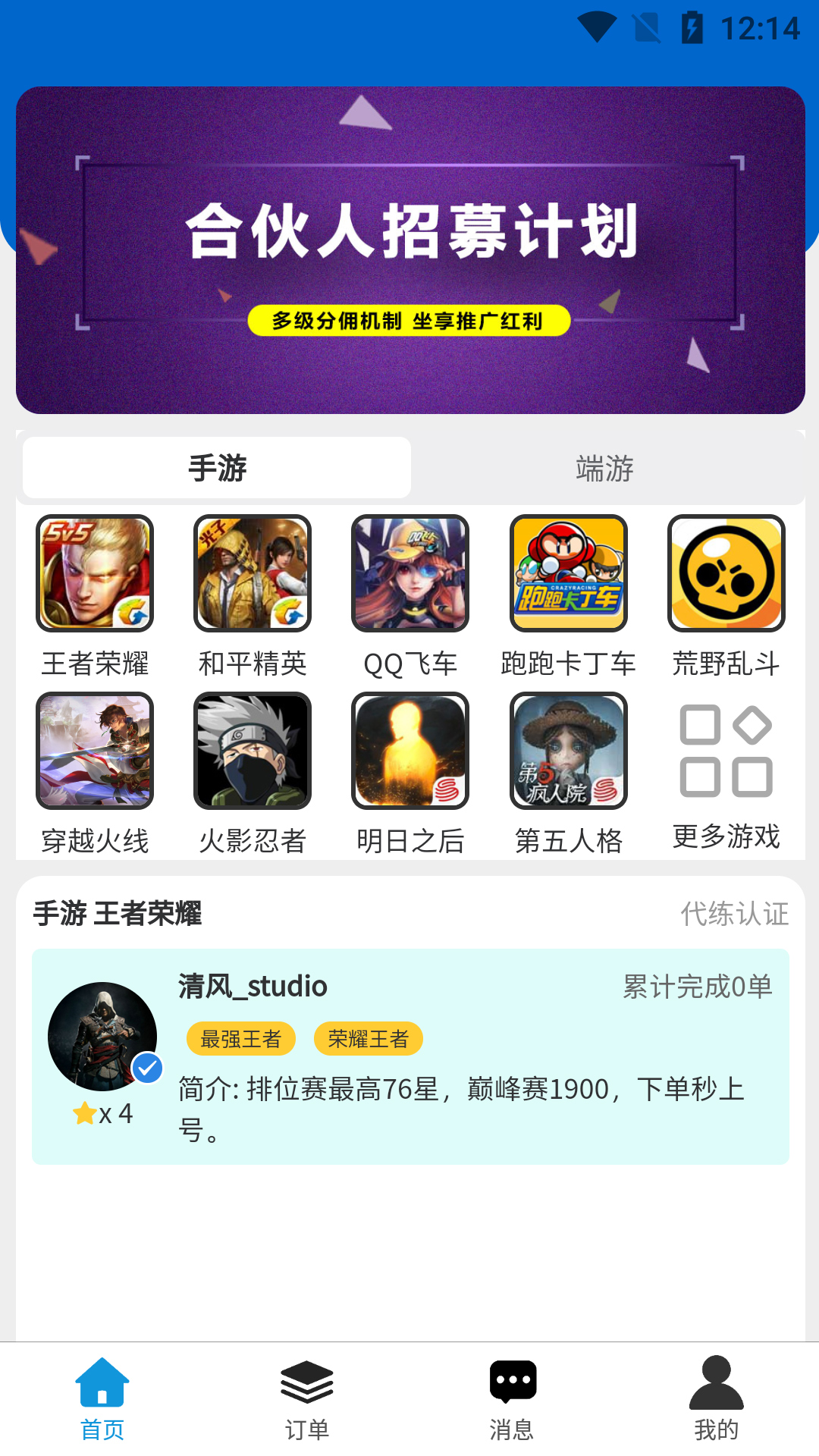Select the 荣耀王者 tag

369,1039
